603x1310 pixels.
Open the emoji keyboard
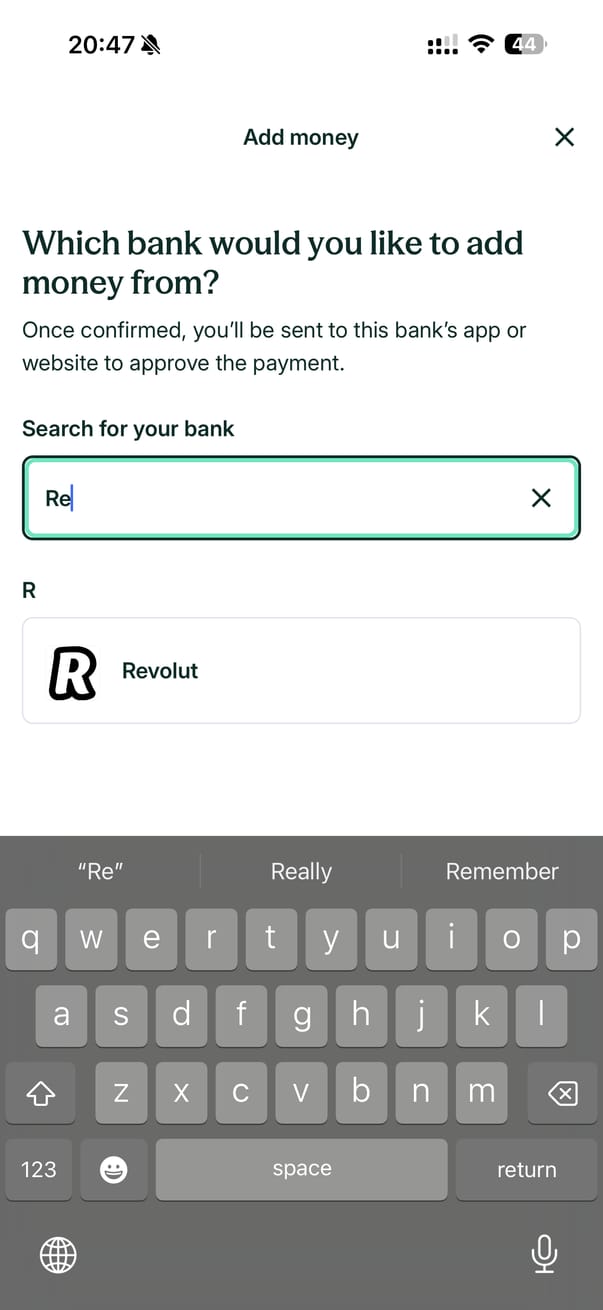coord(114,1170)
